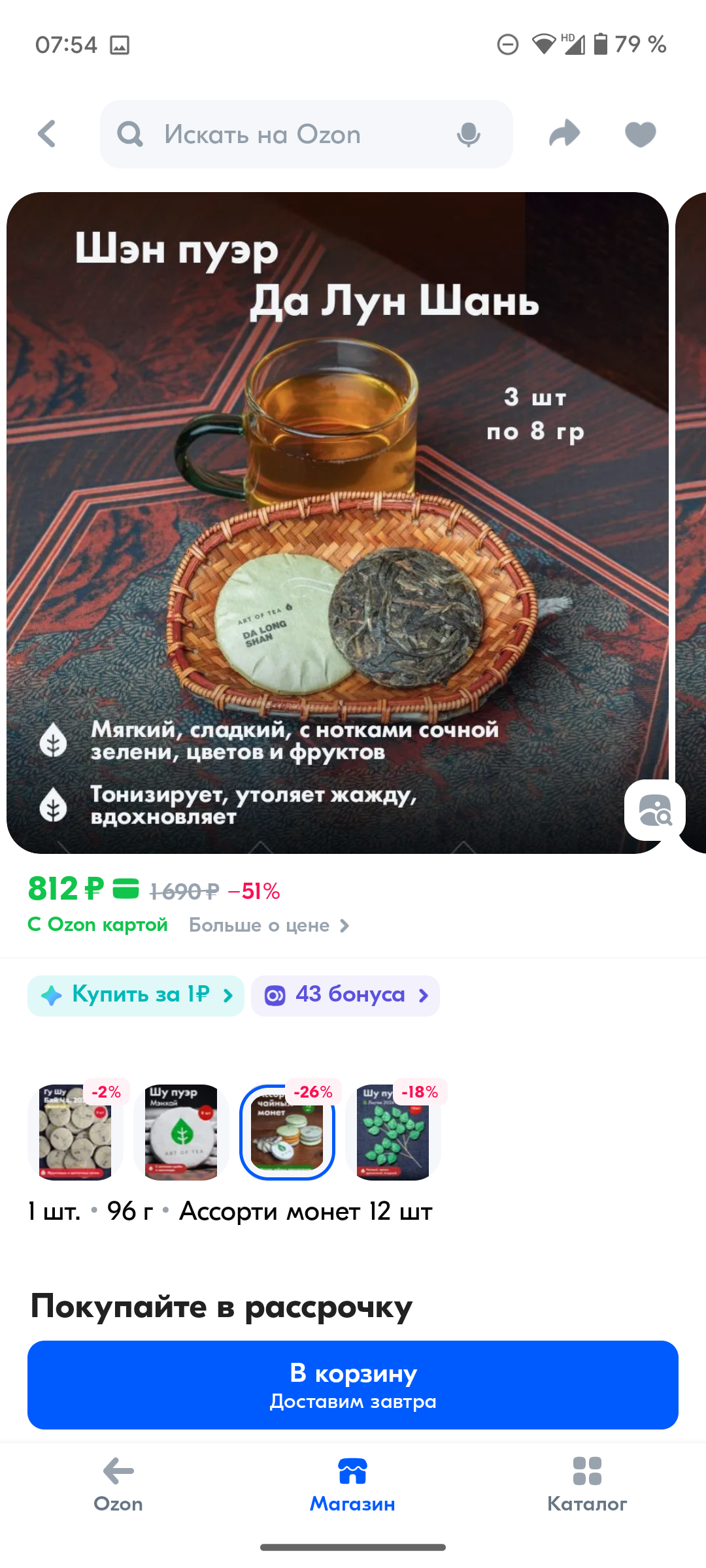Select the coin assortment variant with -26%
This screenshot has height=1568, width=706.
pos(287,1132)
